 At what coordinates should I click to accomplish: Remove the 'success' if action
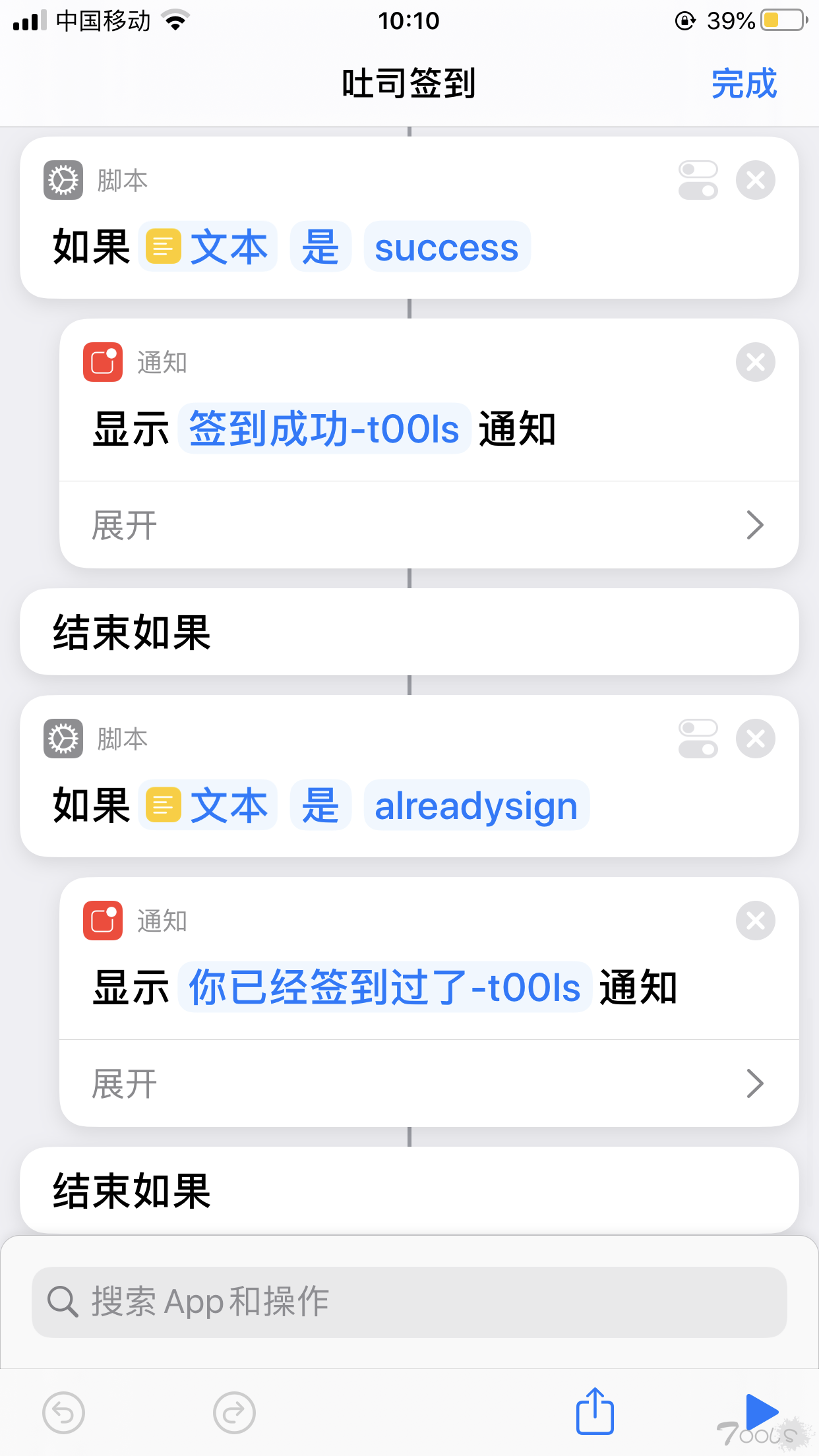756,180
